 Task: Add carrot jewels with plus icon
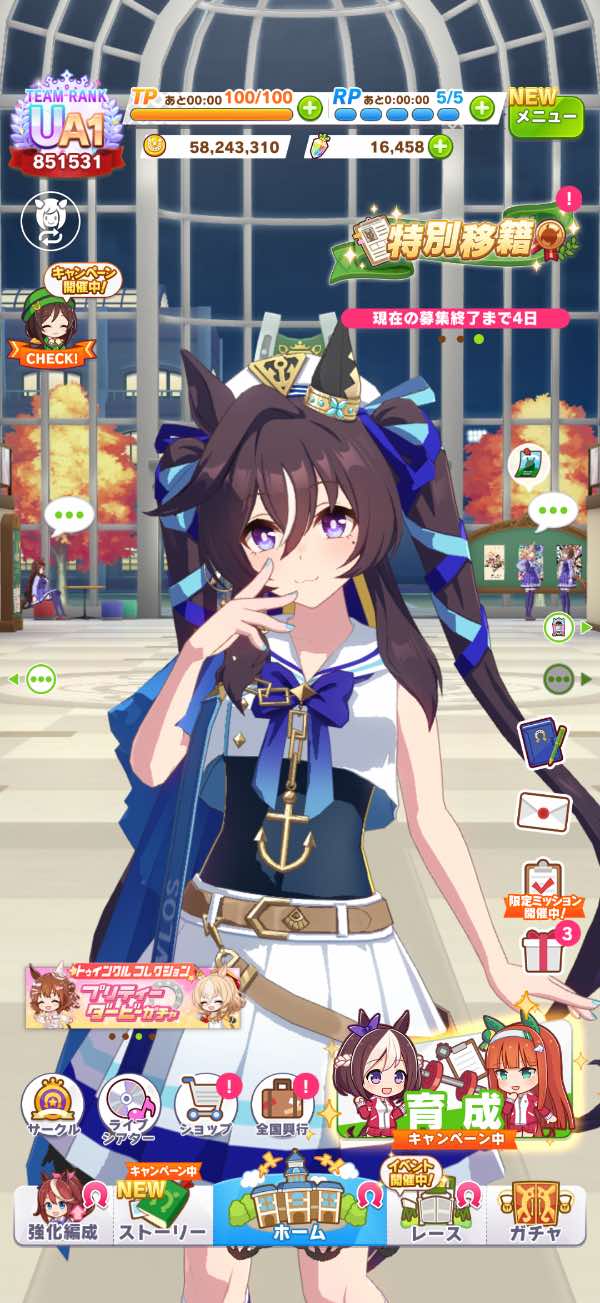(x=440, y=147)
